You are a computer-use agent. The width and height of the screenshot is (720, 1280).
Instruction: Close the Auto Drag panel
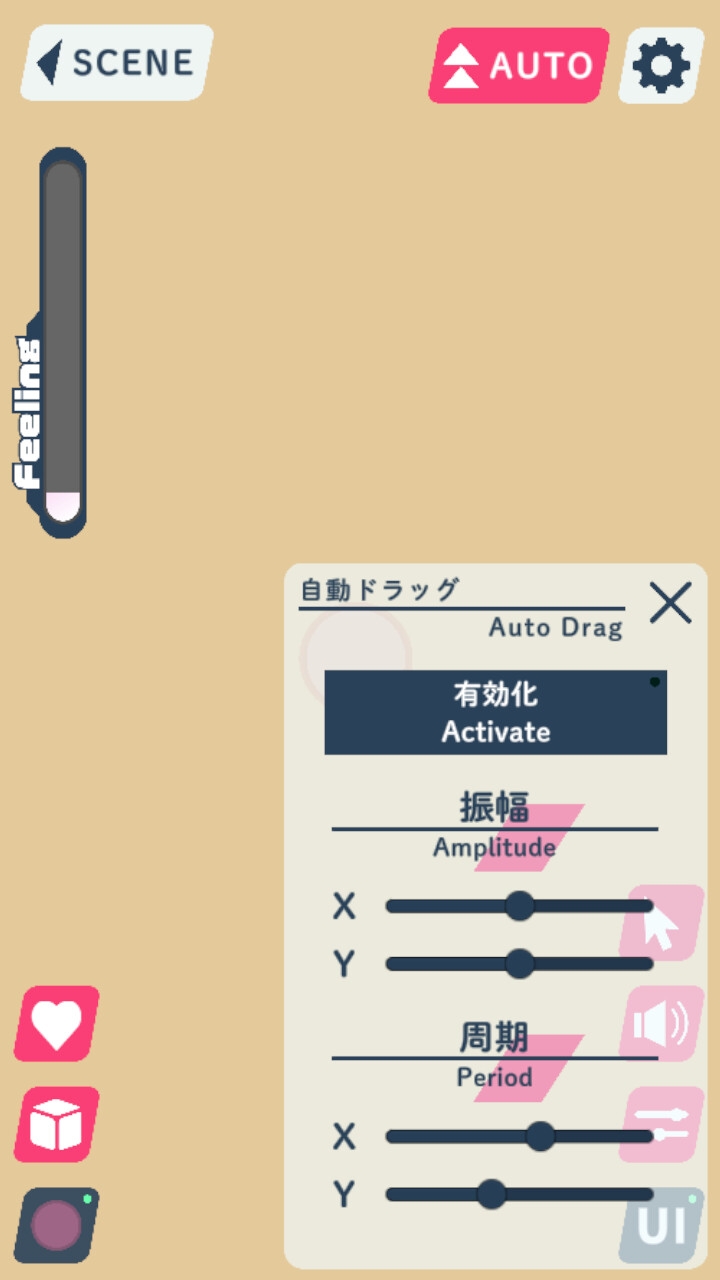670,603
